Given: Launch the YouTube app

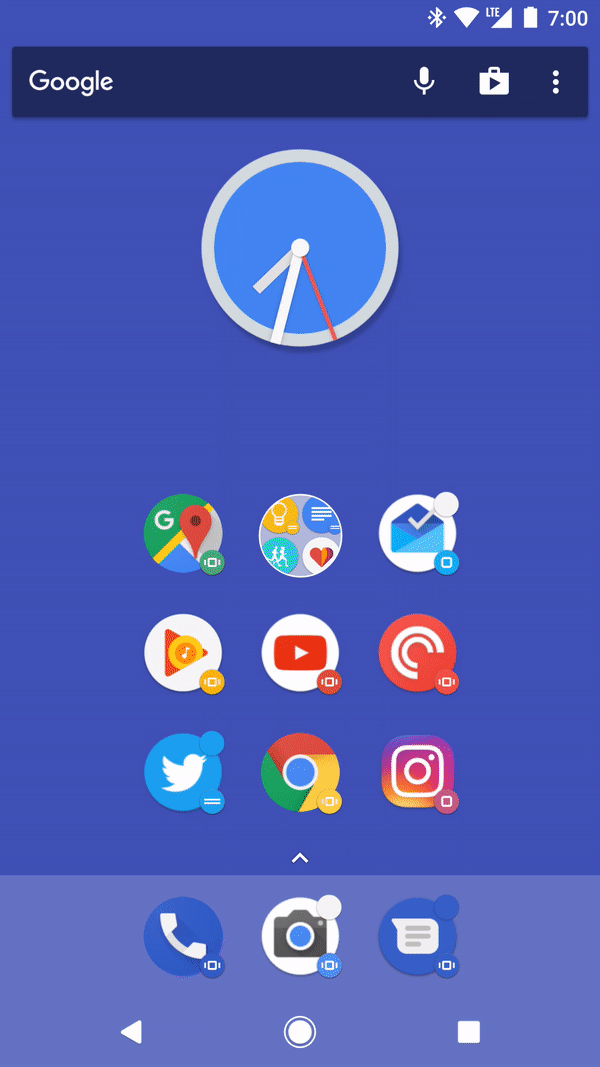Looking at the screenshot, I should pyautogui.click(x=300, y=653).
